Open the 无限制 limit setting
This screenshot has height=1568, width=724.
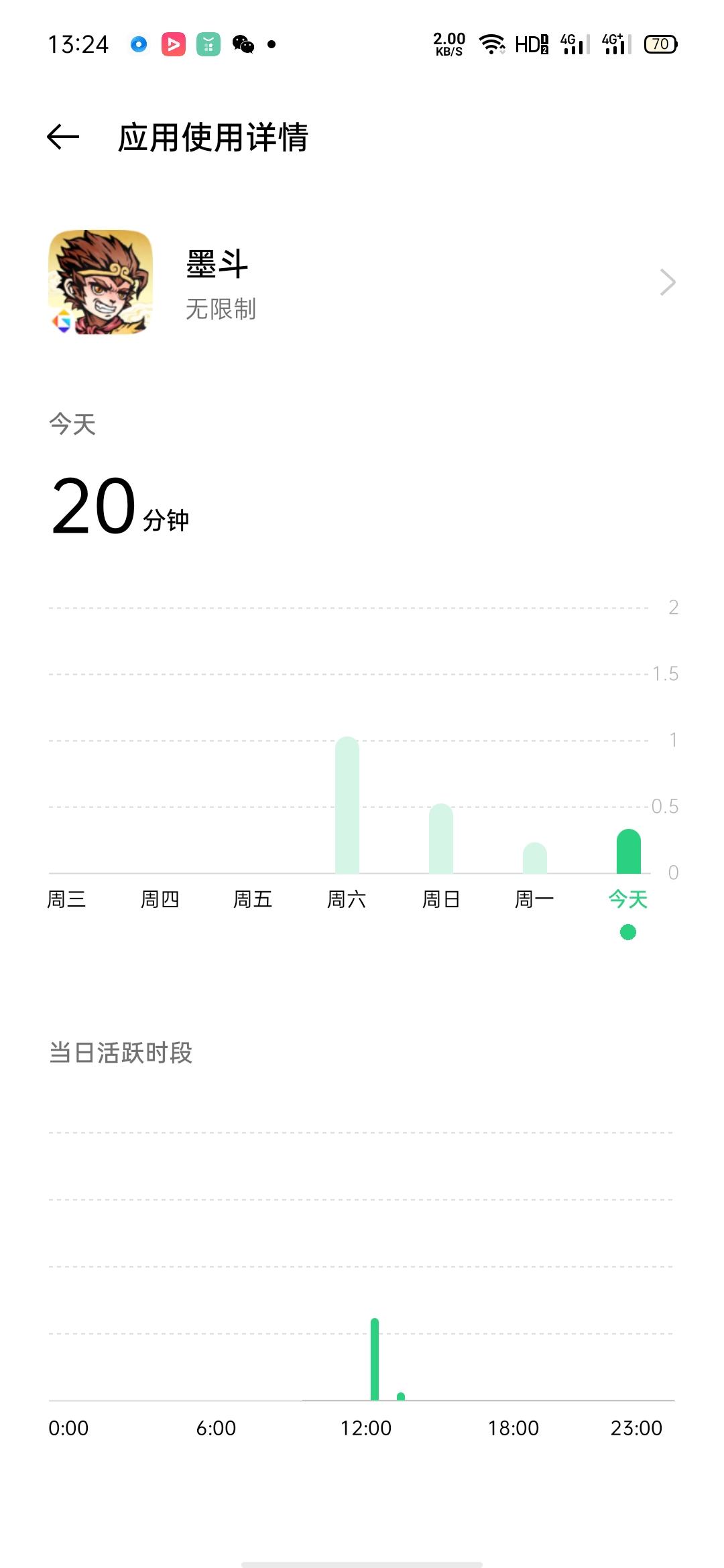[221, 310]
